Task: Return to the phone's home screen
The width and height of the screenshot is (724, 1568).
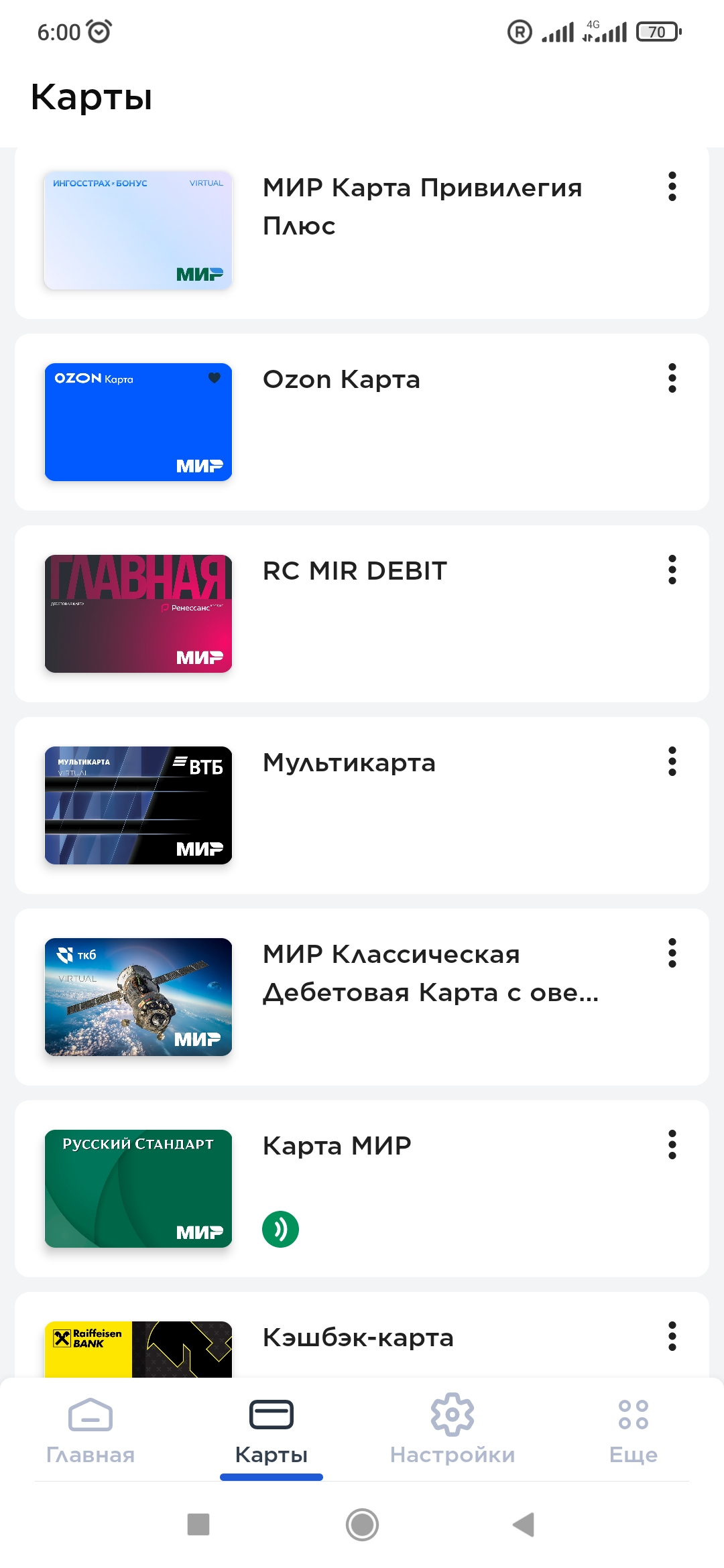Action: point(362,1524)
